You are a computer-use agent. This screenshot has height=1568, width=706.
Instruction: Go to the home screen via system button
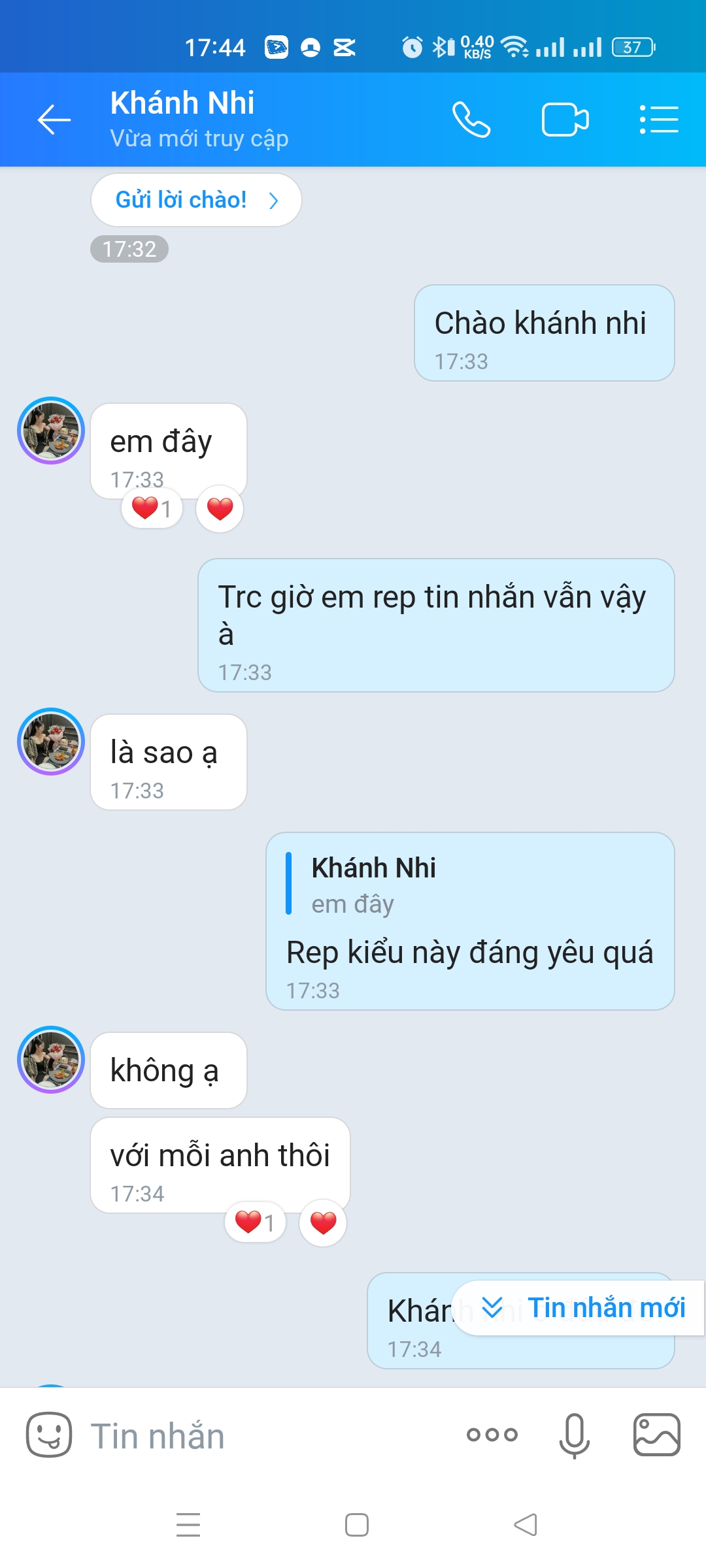point(357,1525)
